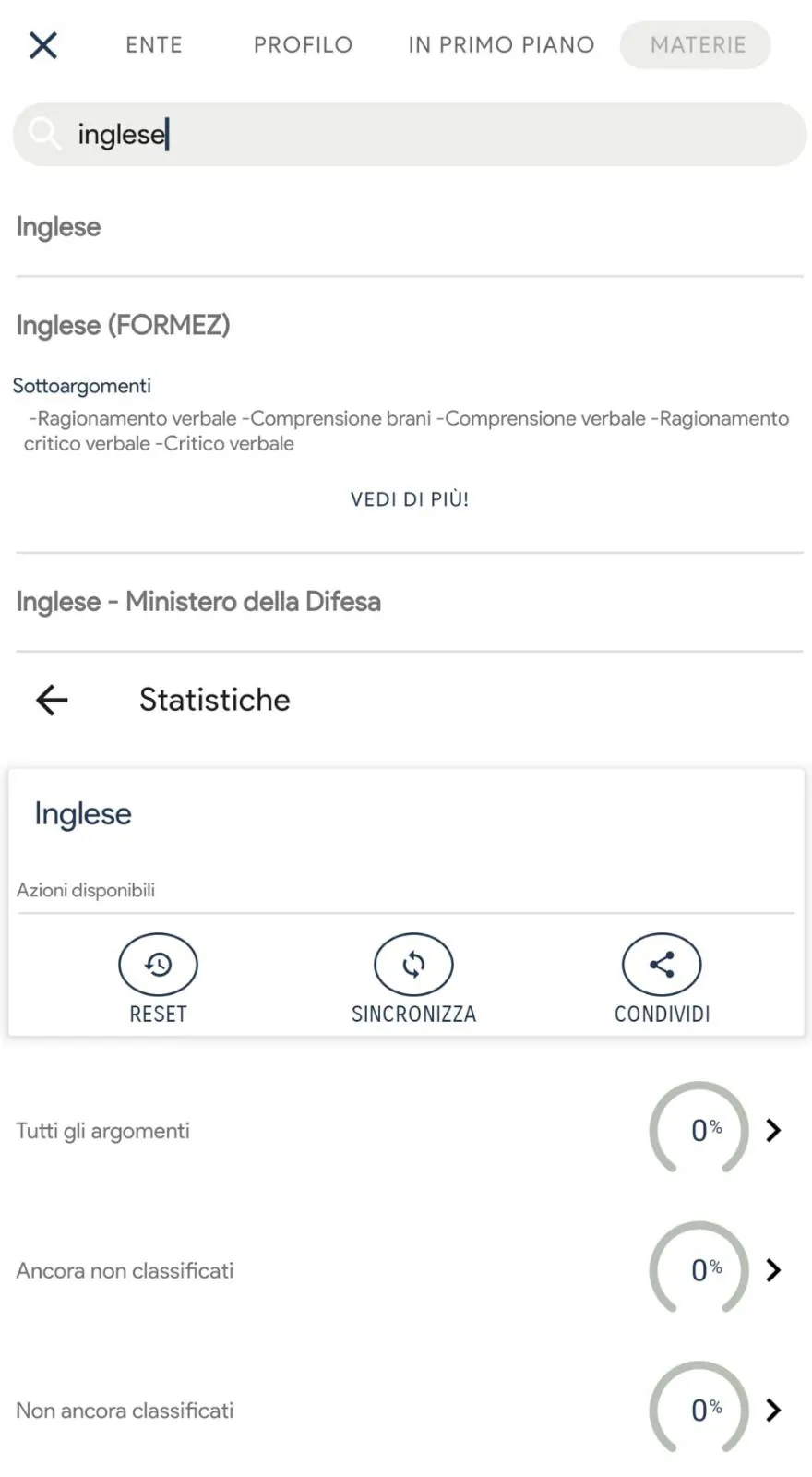This screenshot has width=812, height=1477.
Task: Select the MATERIE tab
Action: tap(696, 44)
